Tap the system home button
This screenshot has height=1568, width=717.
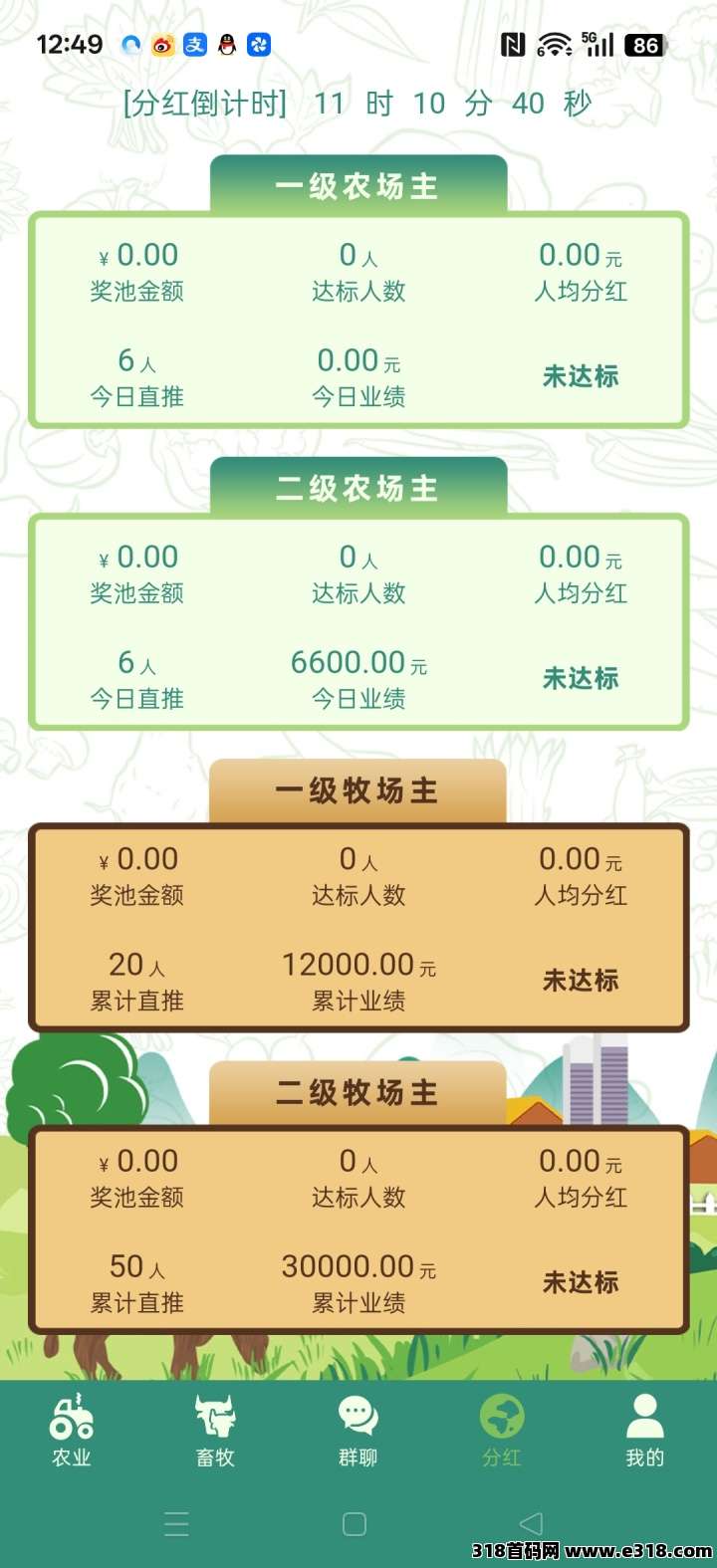(355, 1523)
